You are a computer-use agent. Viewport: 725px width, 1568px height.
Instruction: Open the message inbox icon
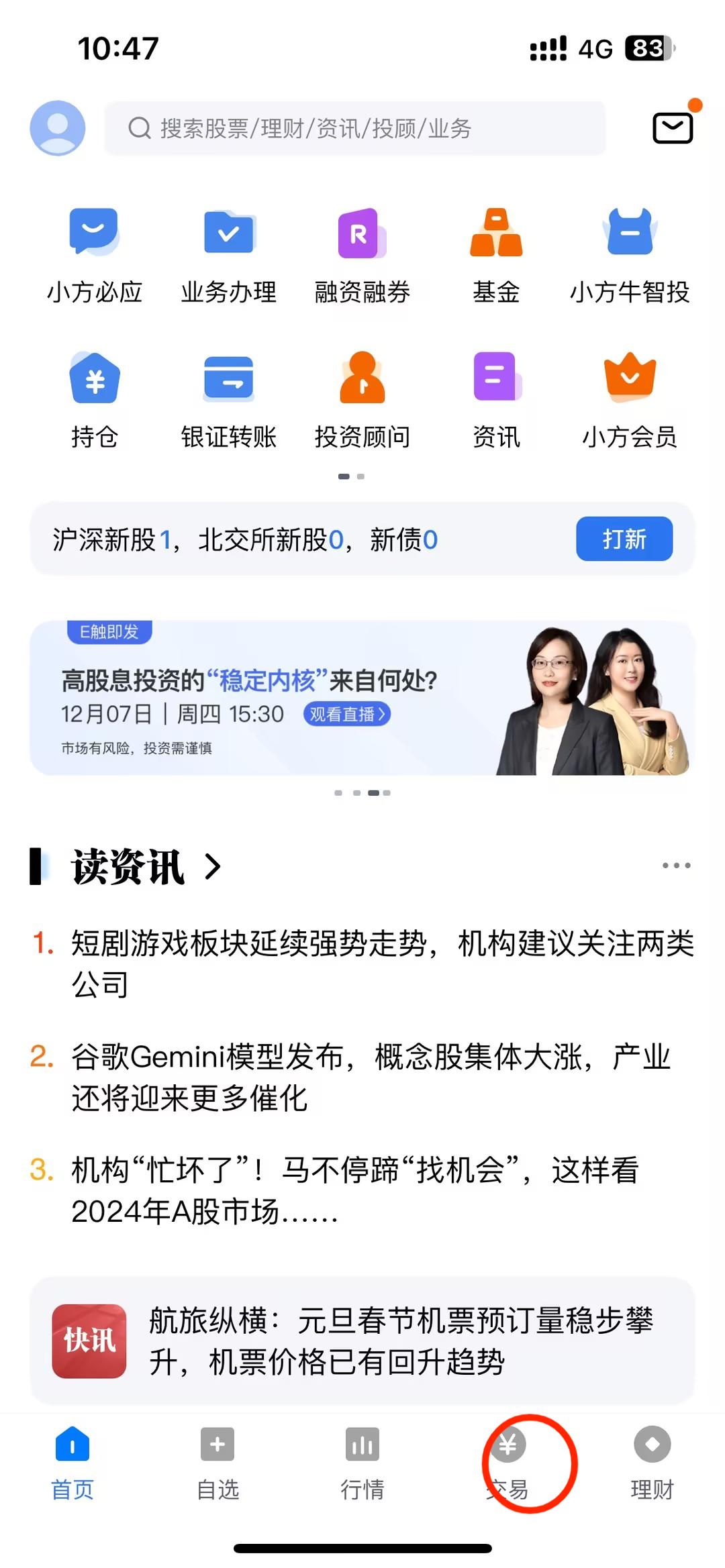(x=673, y=127)
